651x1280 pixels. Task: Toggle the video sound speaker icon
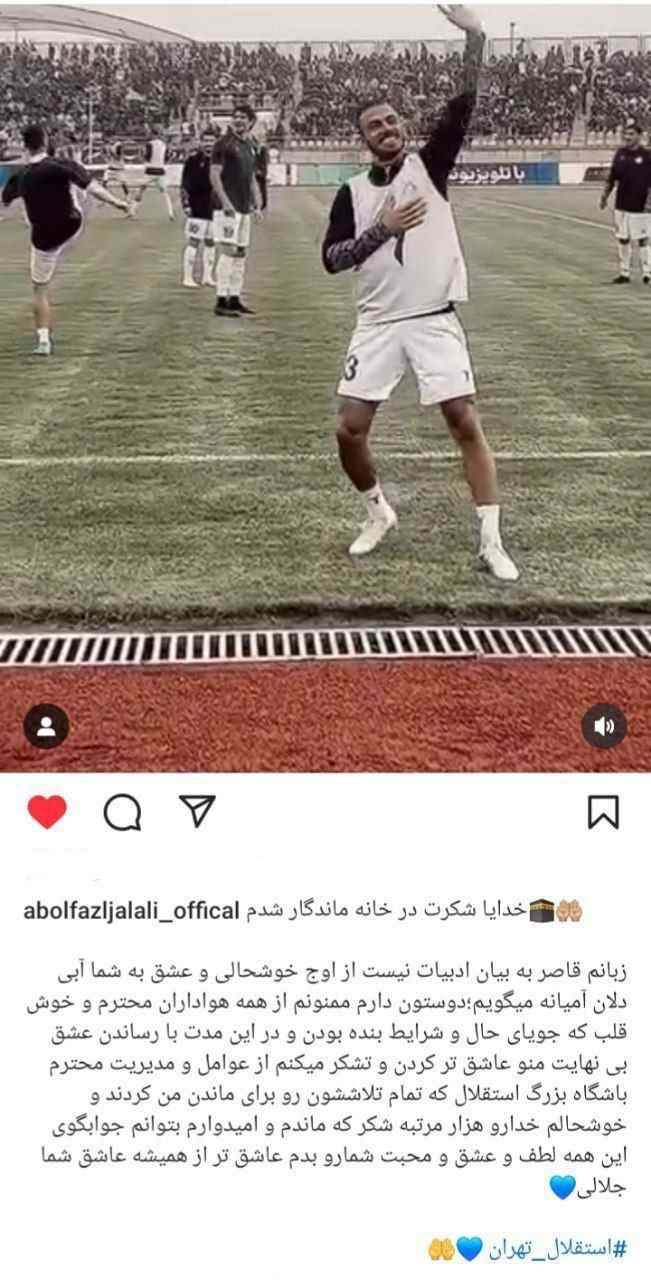coord(604,726)
